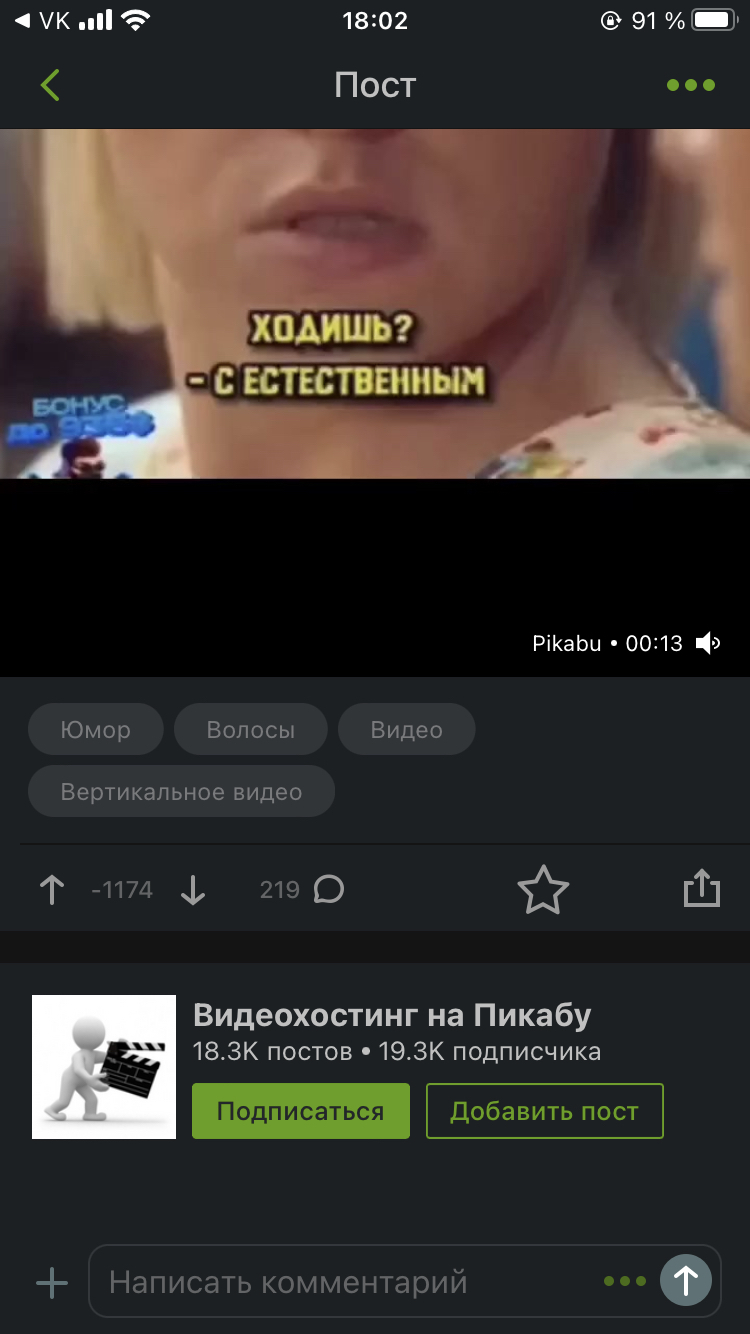The image size is (750, 1334).
Task: Go back using the green arrow
Action: (x=50, y=85)
